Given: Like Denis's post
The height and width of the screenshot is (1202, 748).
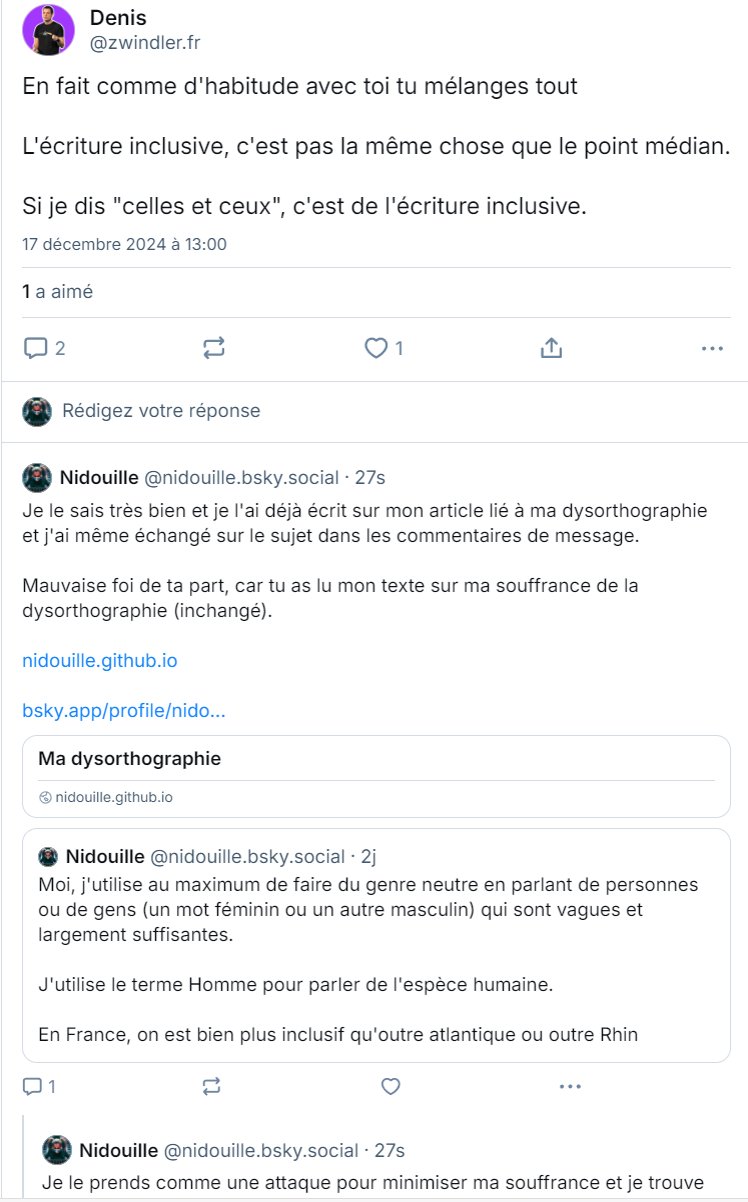Looking at the screenshot, I should coord(376,348).
